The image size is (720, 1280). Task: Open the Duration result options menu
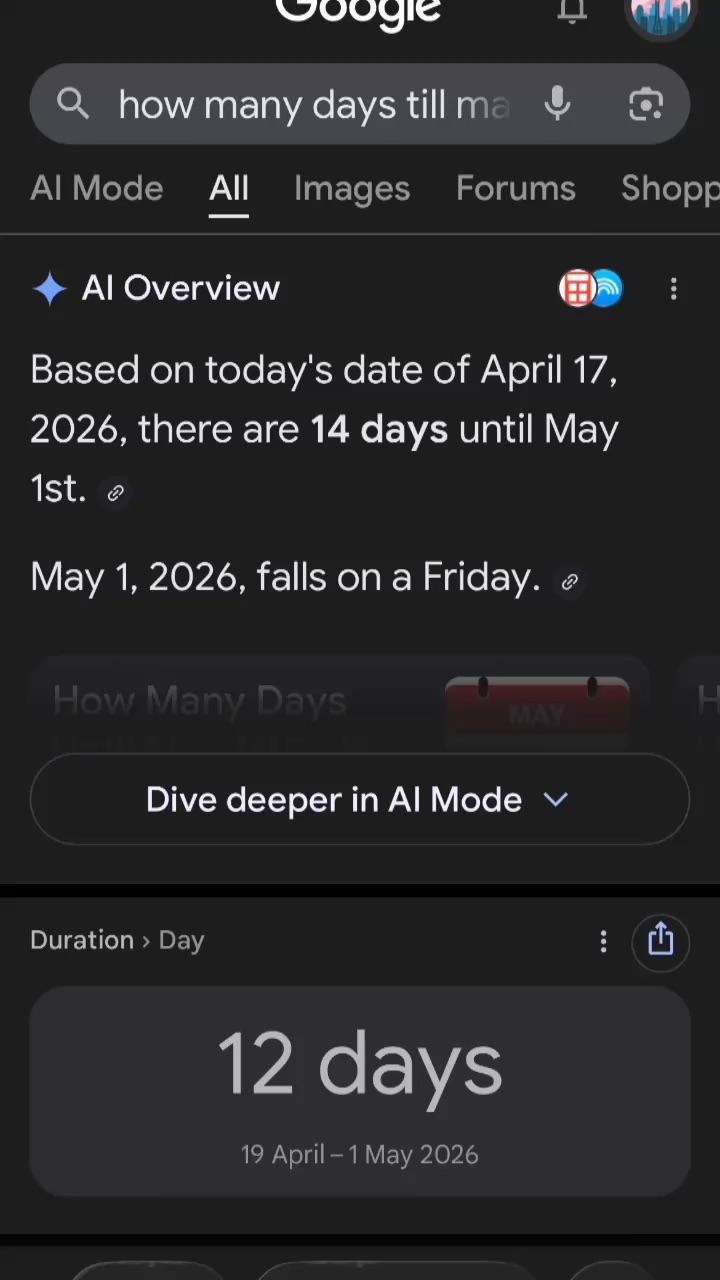pyautogui.click(x=603, y=941)
